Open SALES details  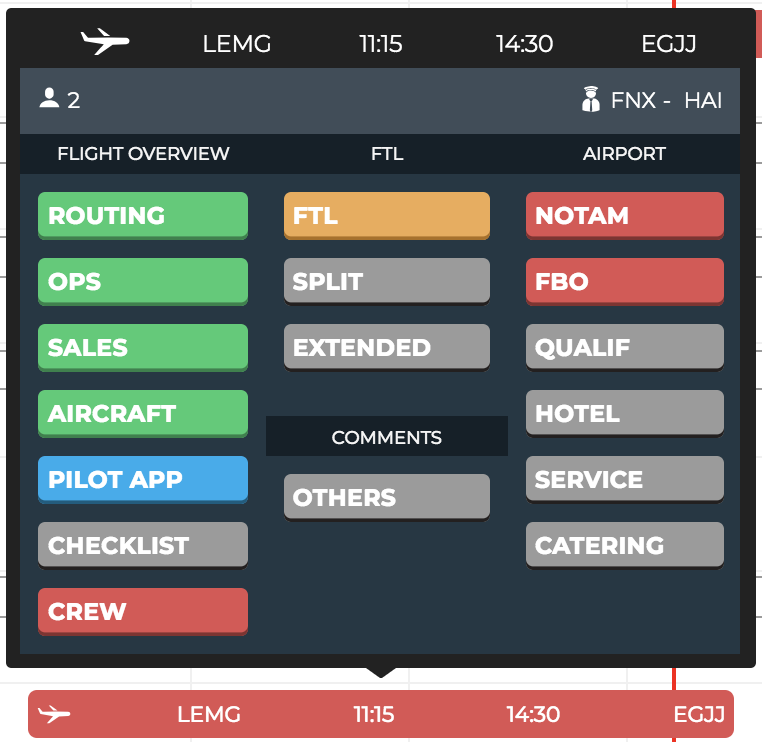(x=142, y=347)
